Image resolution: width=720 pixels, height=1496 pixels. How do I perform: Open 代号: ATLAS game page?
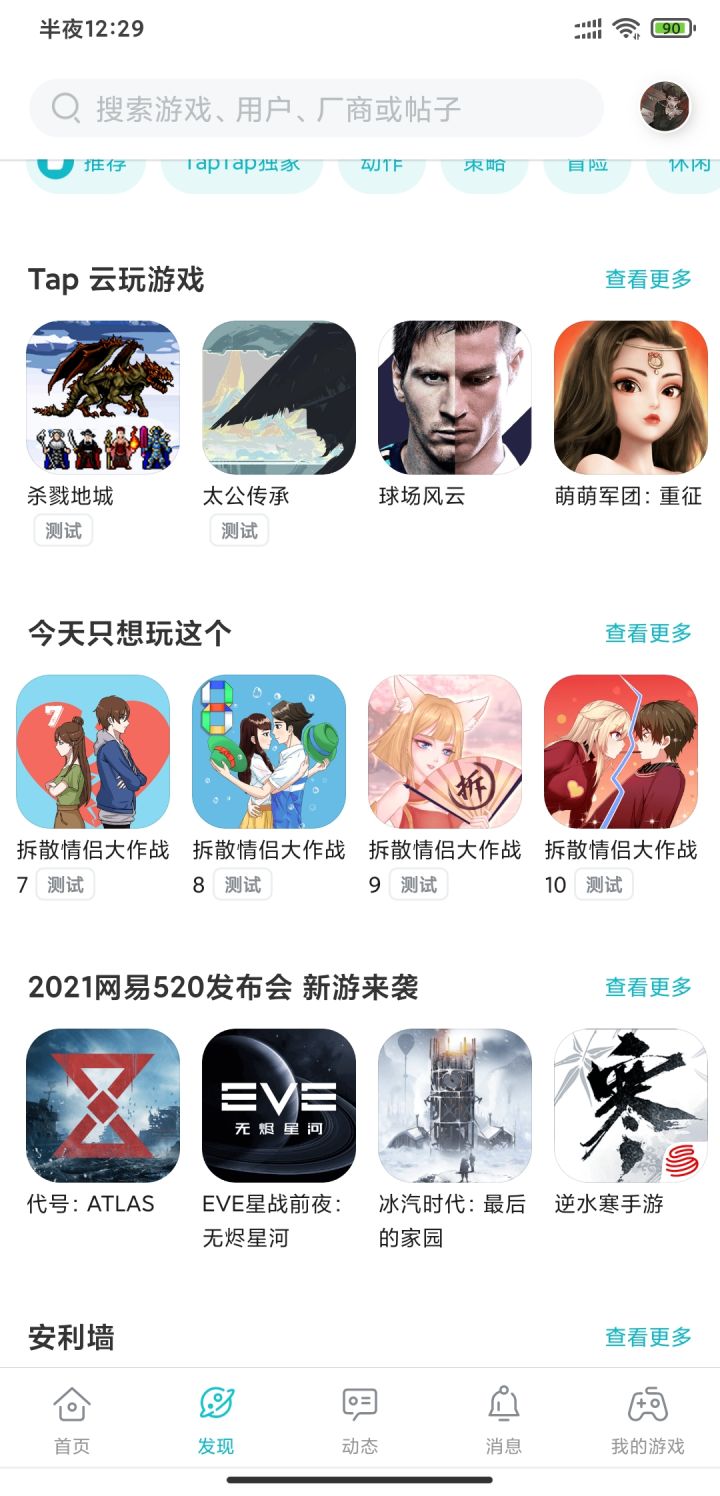(x=103, y=1105)
